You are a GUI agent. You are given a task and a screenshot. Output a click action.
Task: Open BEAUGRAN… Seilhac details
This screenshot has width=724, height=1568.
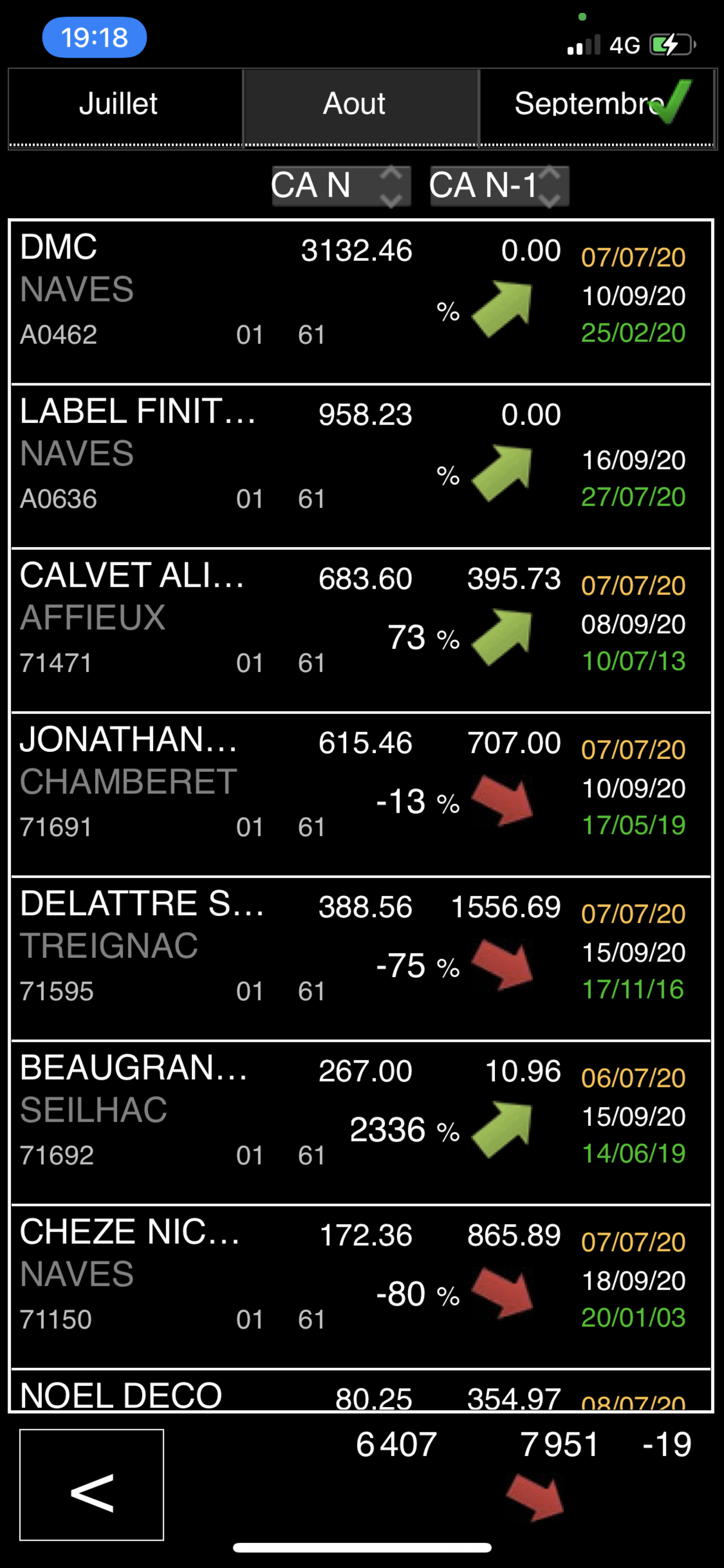[x=361, y=1123]
